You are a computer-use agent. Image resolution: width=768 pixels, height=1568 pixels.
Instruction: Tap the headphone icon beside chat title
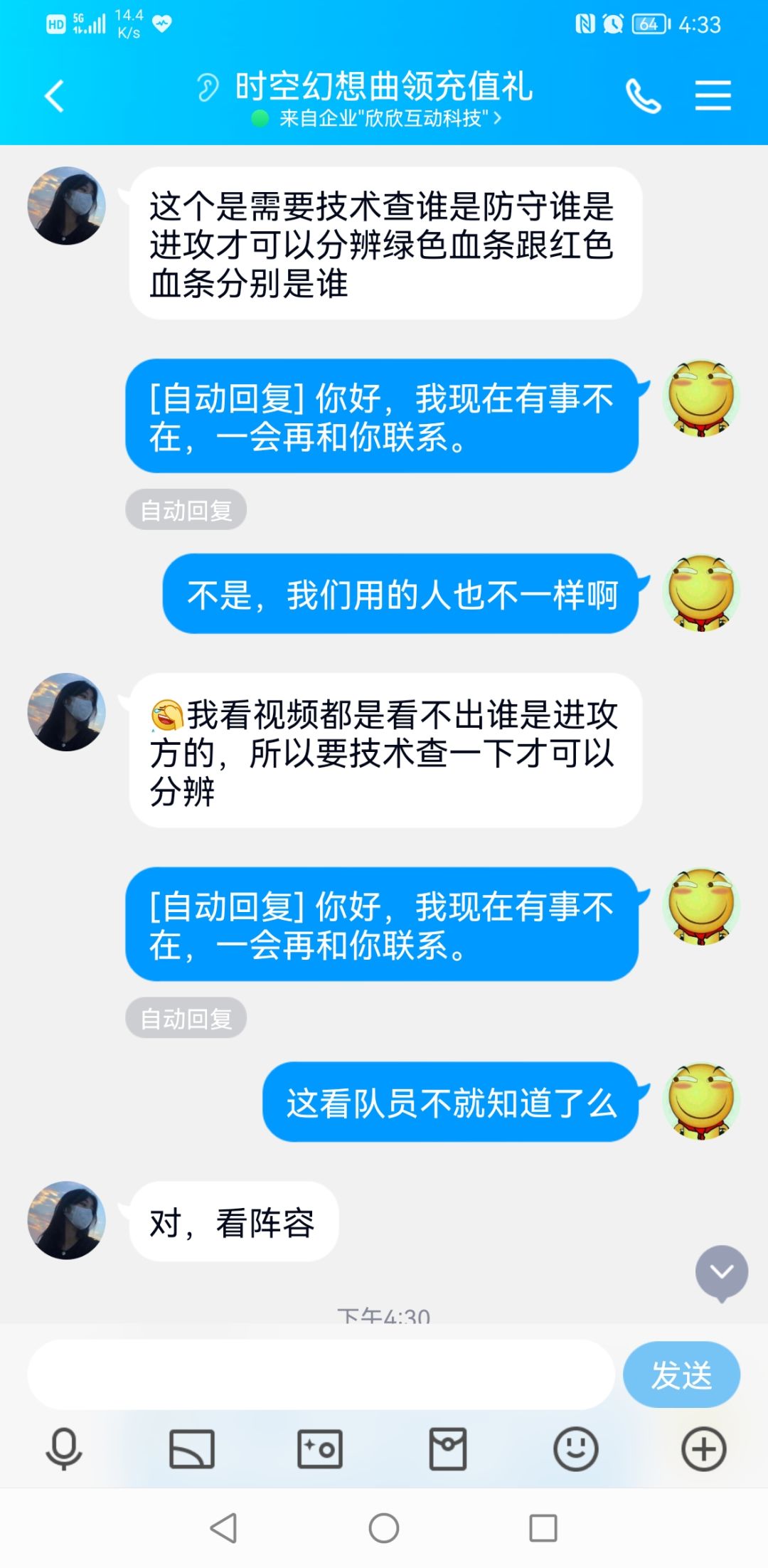(x=206, y=87)
